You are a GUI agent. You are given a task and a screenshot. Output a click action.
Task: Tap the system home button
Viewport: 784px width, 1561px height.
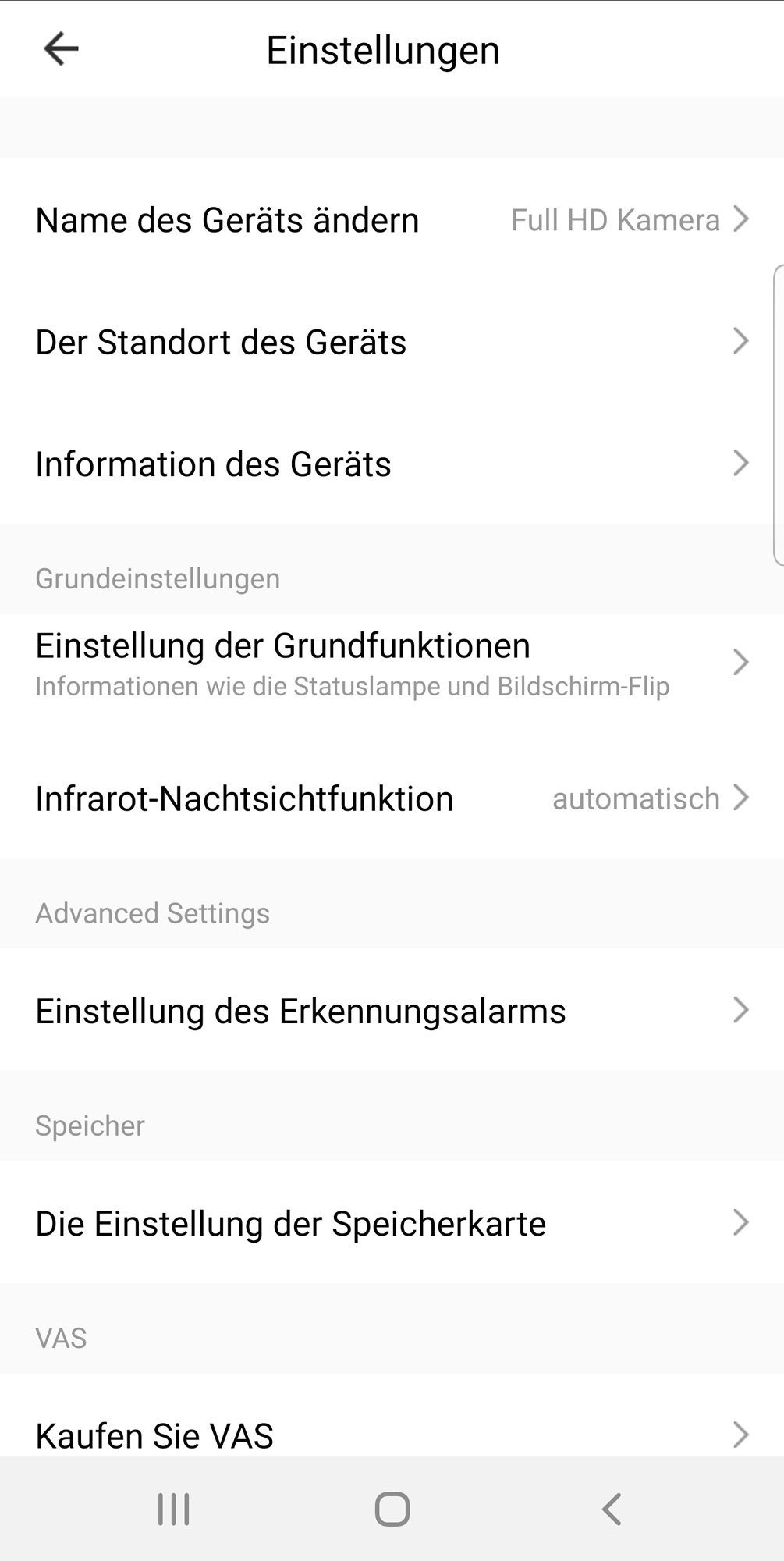392,1509
